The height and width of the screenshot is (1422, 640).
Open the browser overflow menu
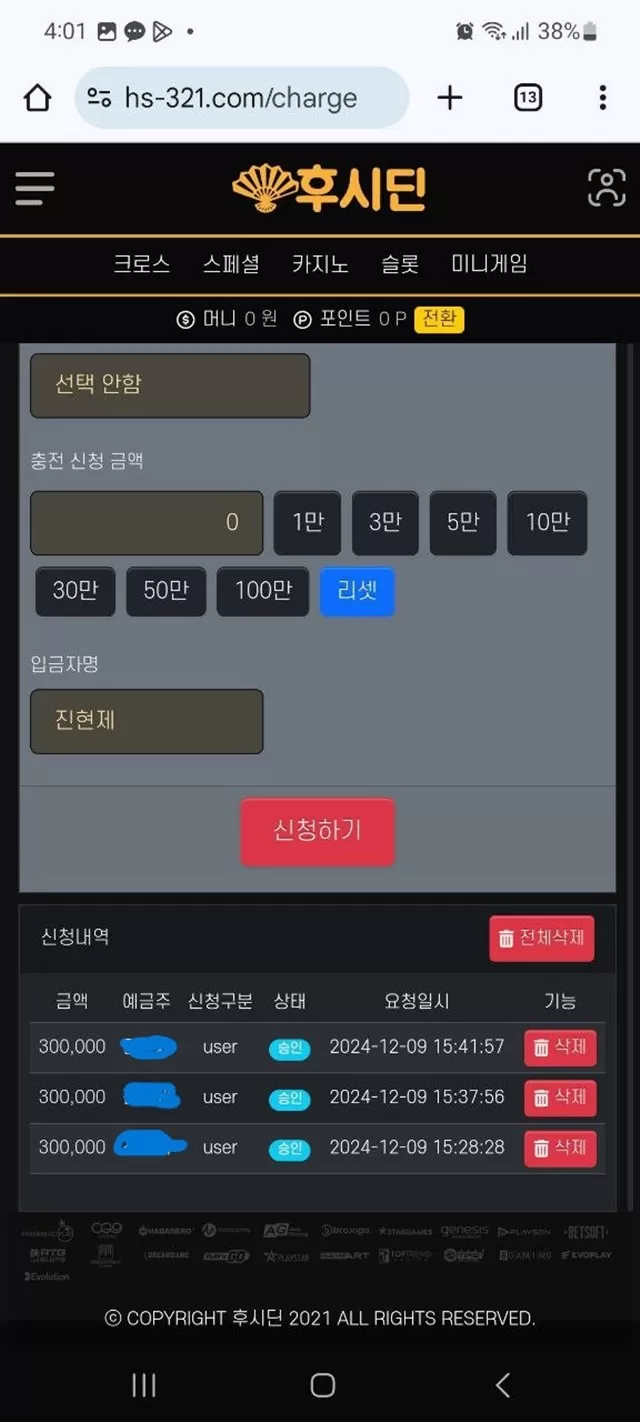point(602,97)
